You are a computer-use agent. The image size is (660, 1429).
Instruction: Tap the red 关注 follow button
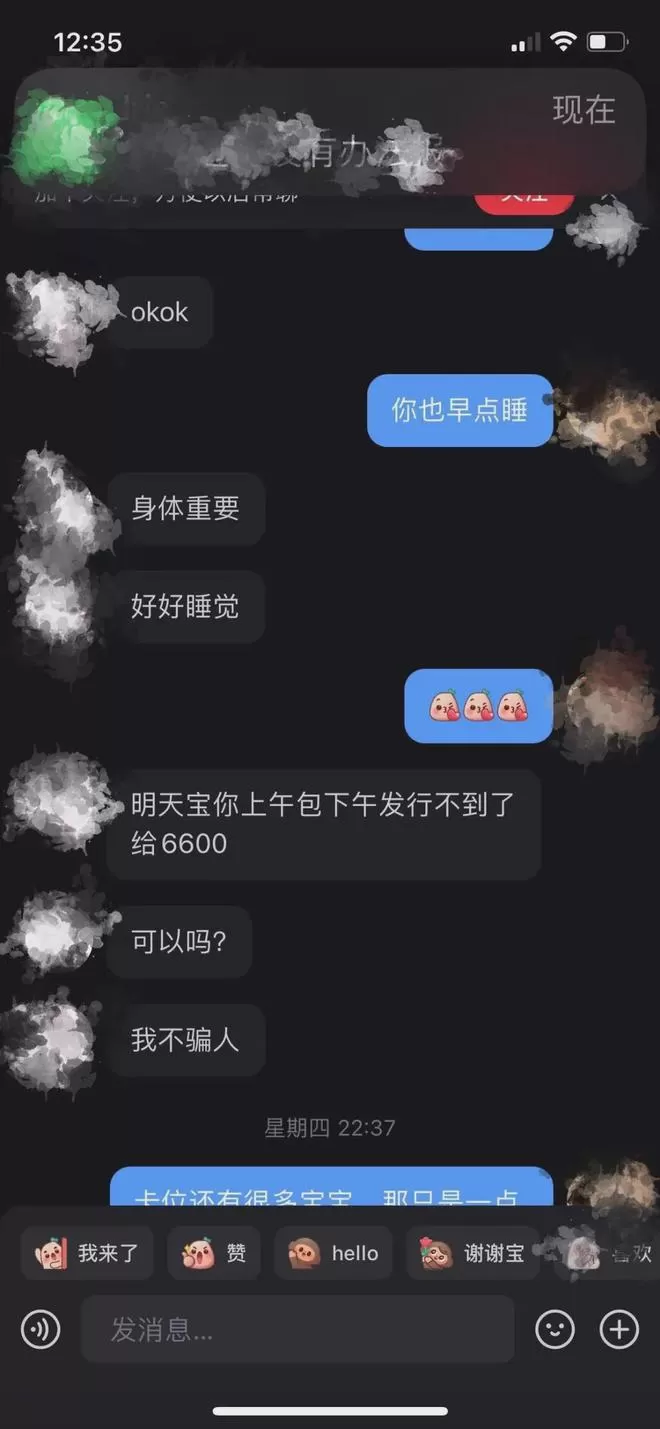point(524,199)
